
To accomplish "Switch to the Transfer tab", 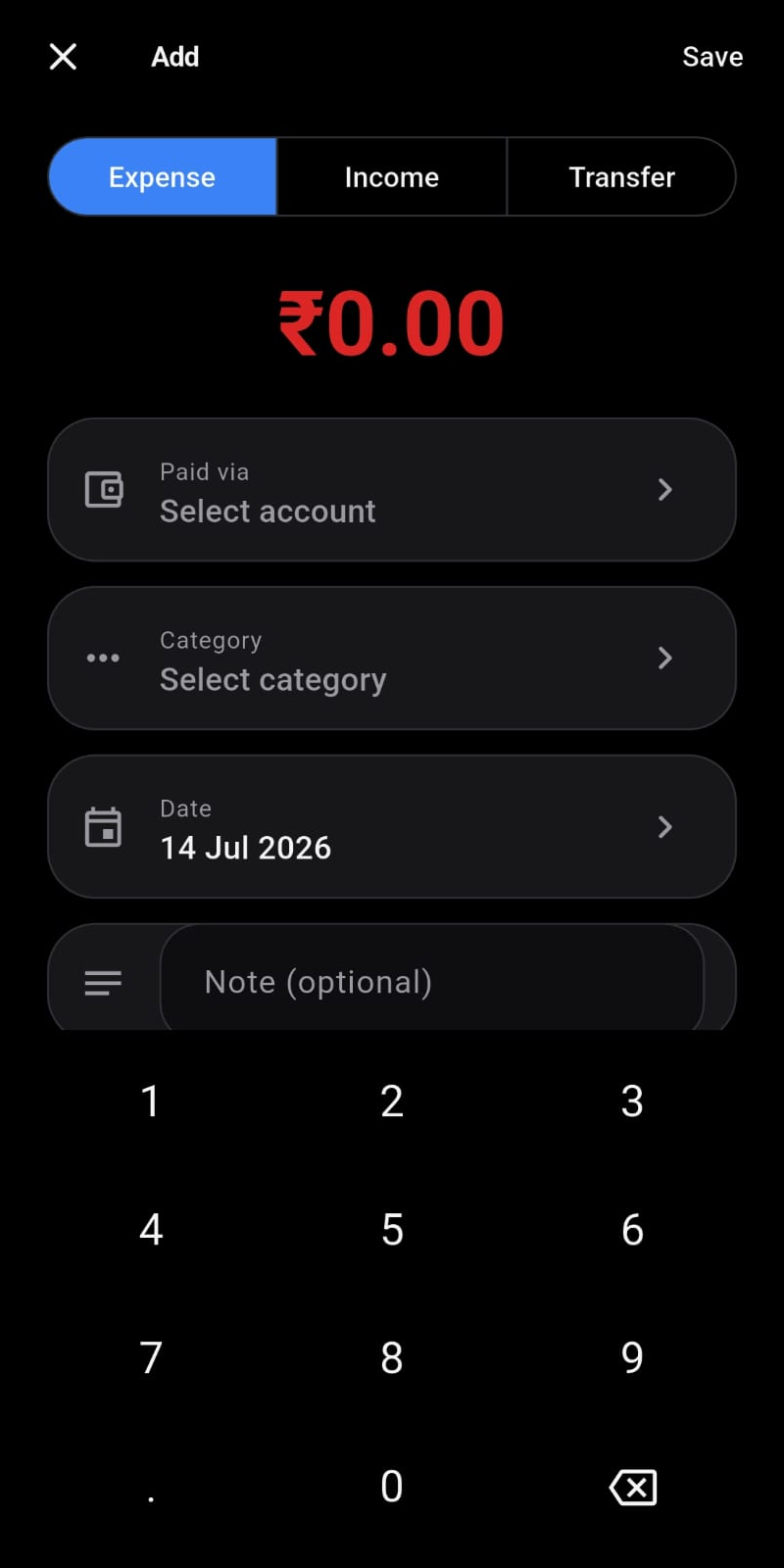I will tap(621, 176).
